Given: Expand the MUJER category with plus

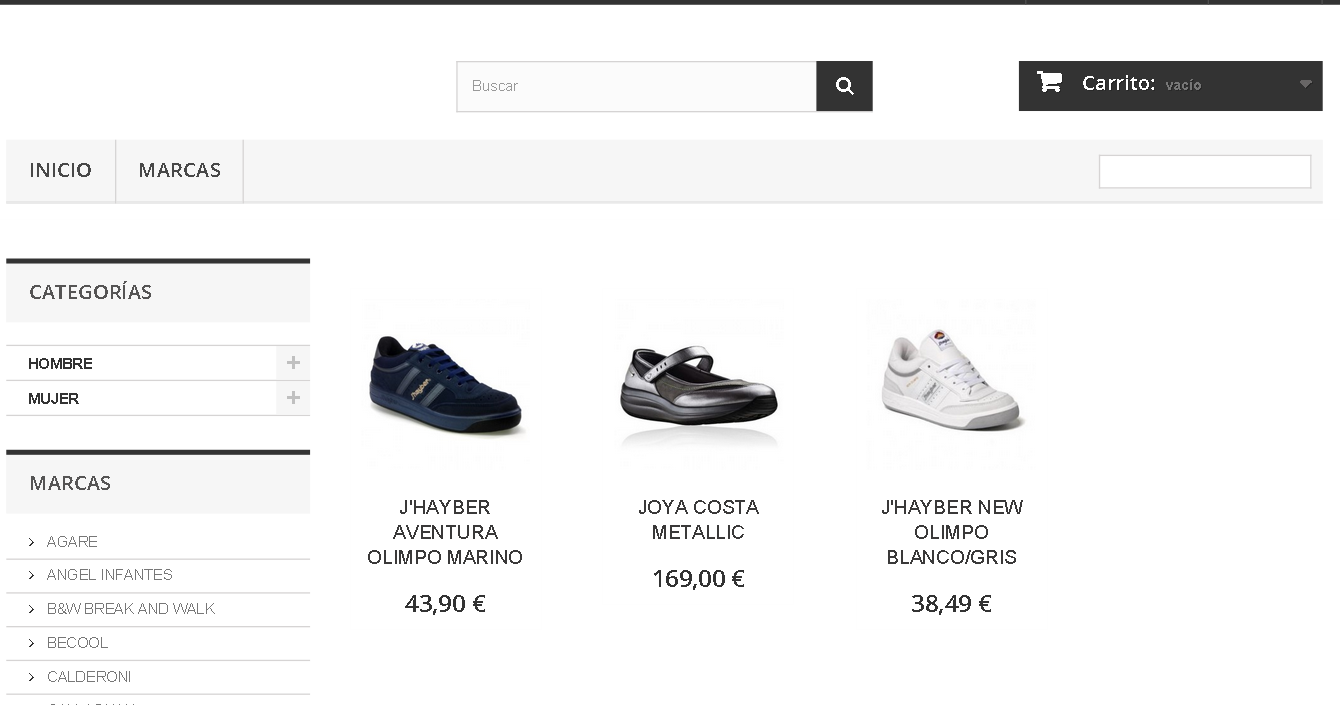Looking at the screenshot, I should click(x=293, y=398).
